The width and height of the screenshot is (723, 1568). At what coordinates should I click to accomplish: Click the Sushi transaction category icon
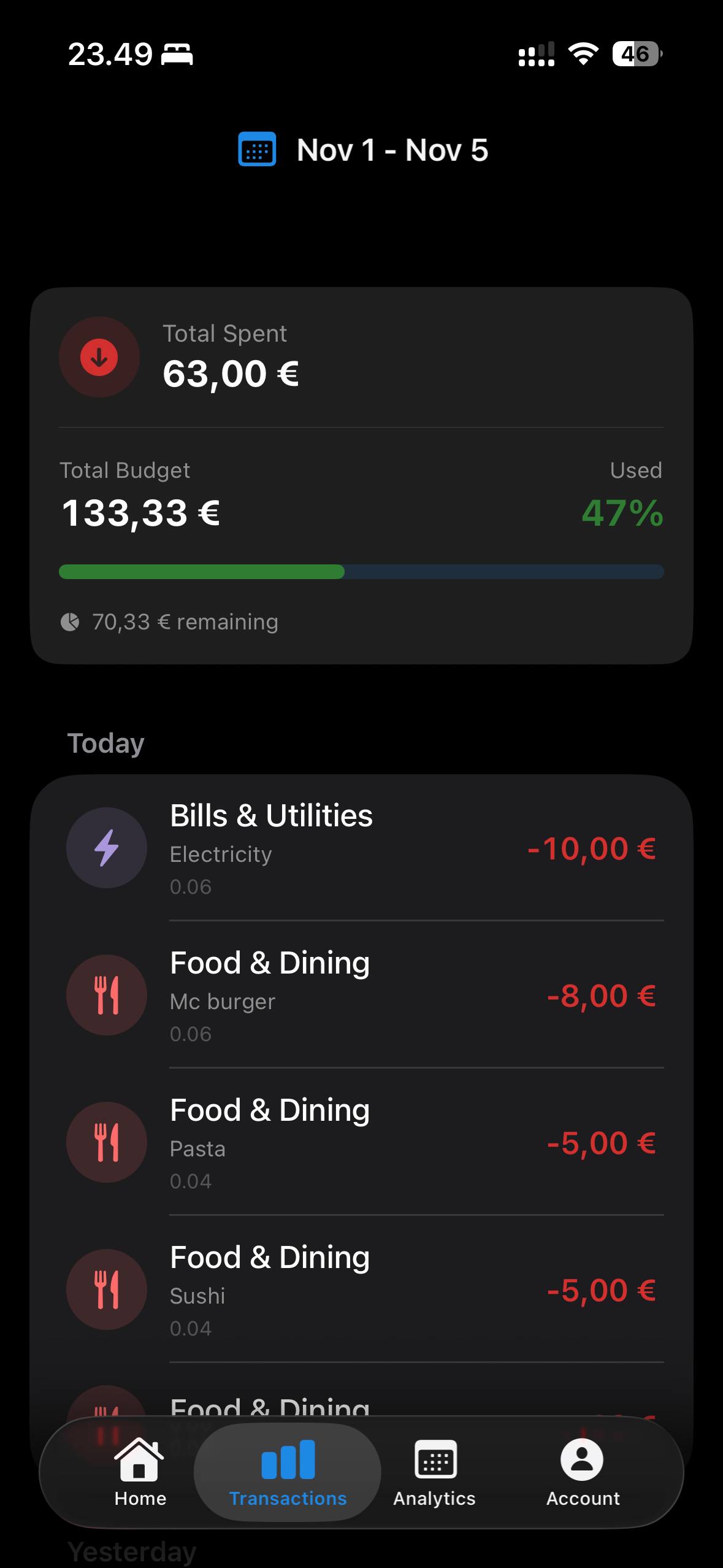pyautogui.click(x=106, y=1289)
